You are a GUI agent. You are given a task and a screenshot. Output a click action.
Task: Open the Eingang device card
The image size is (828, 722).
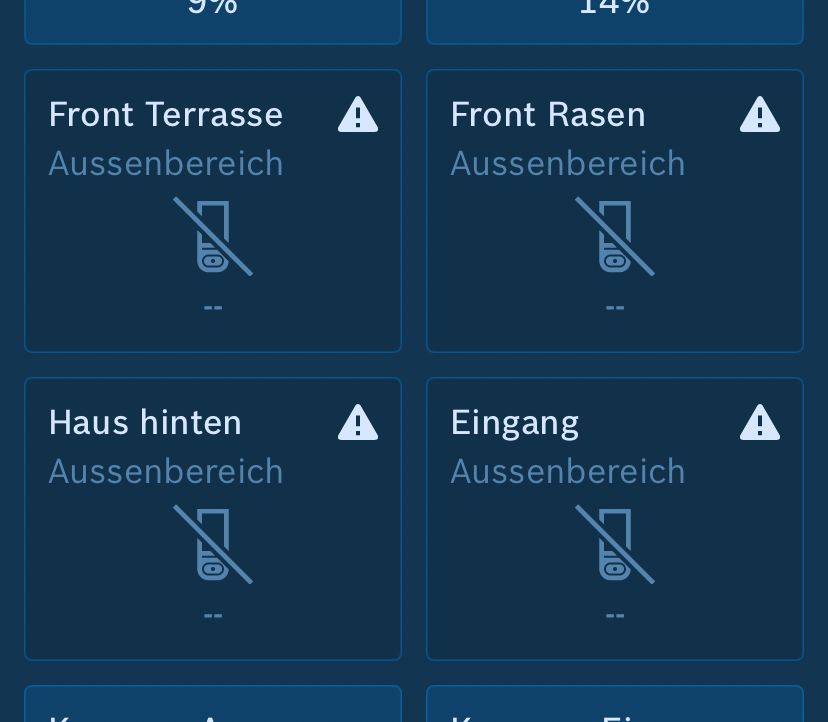(614, 519)
